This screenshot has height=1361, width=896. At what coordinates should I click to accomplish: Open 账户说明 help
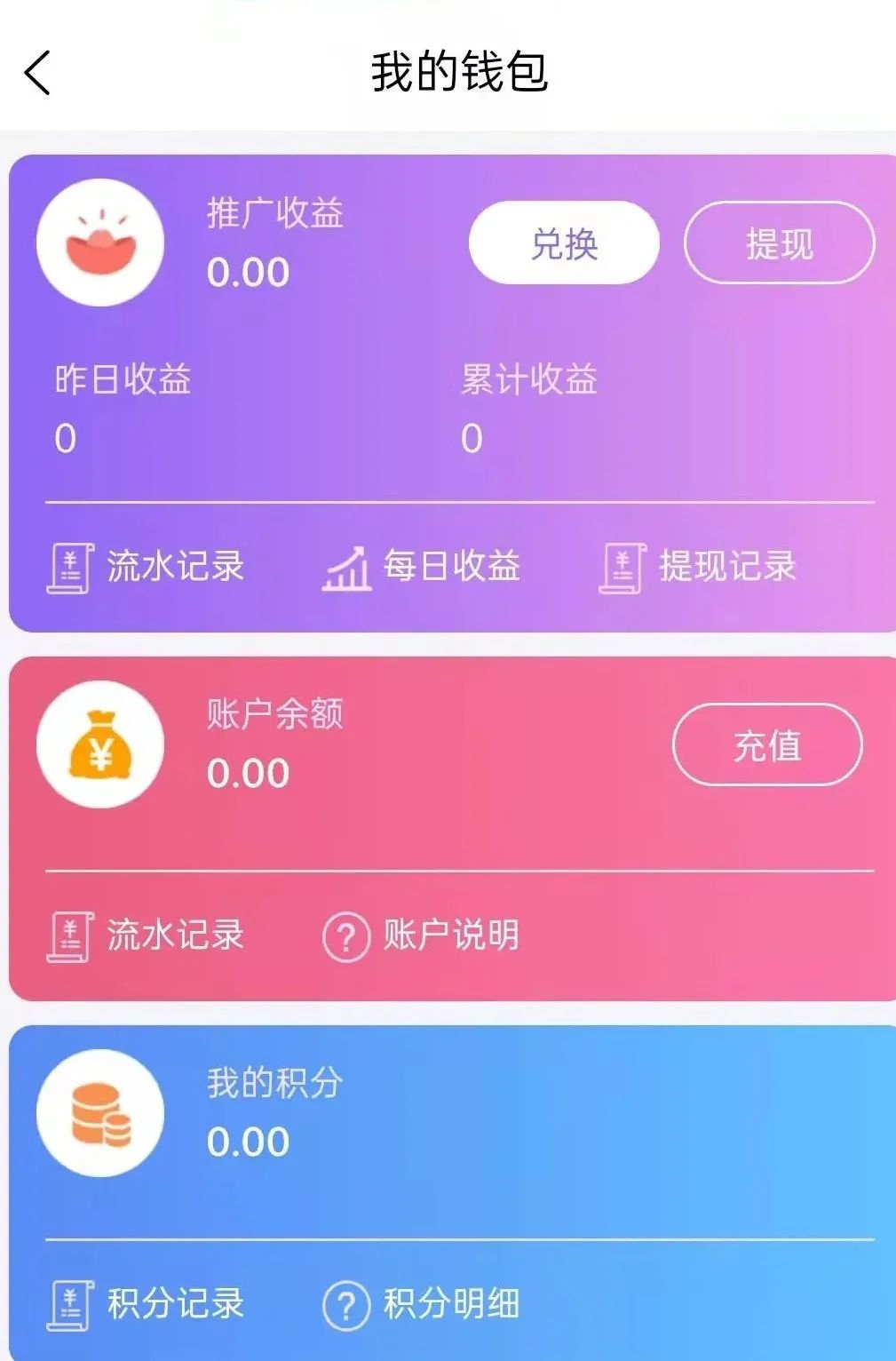422,935
